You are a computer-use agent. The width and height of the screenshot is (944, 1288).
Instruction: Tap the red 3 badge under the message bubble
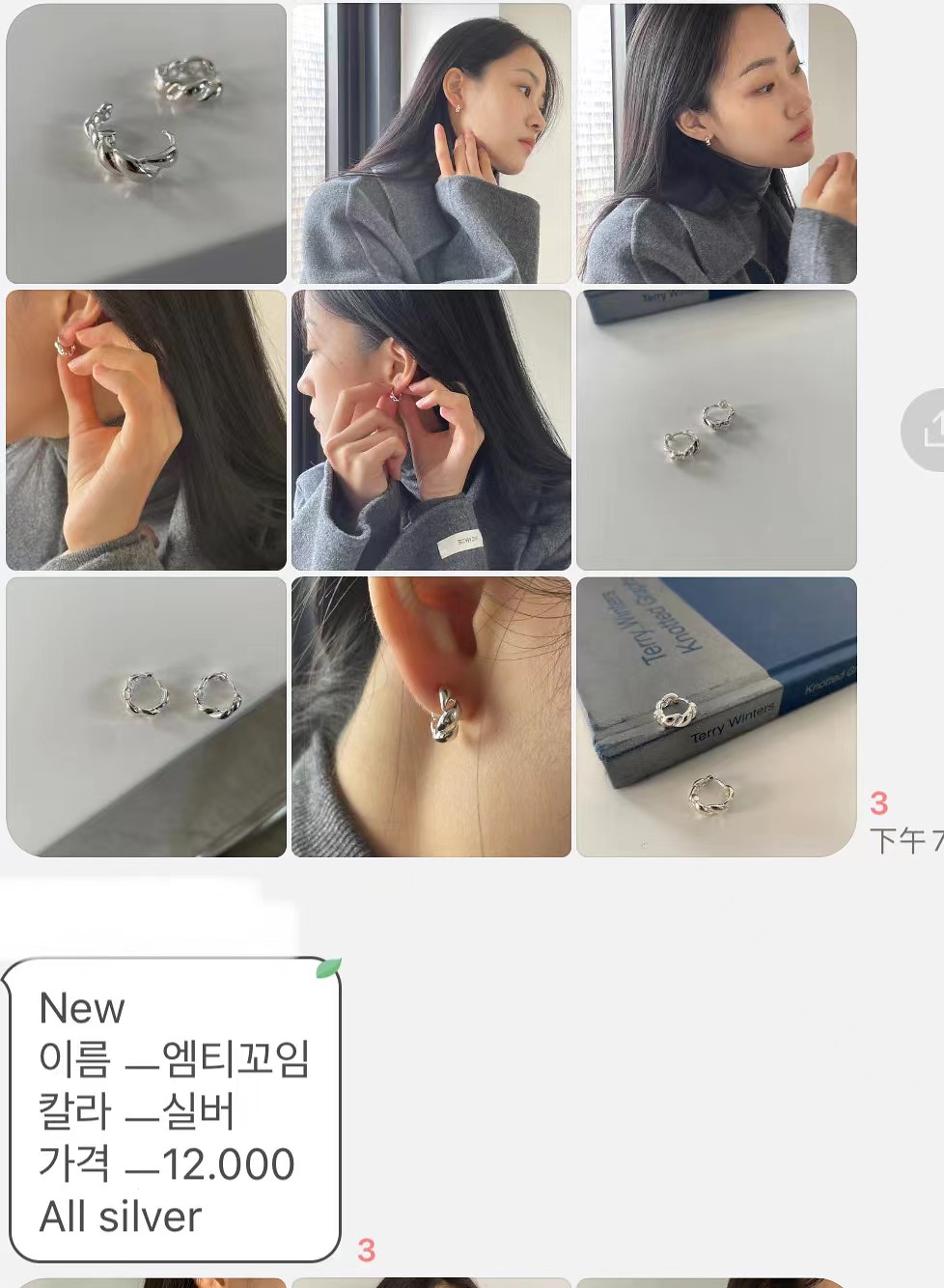pyautogui.click(x=368, y=1249)
